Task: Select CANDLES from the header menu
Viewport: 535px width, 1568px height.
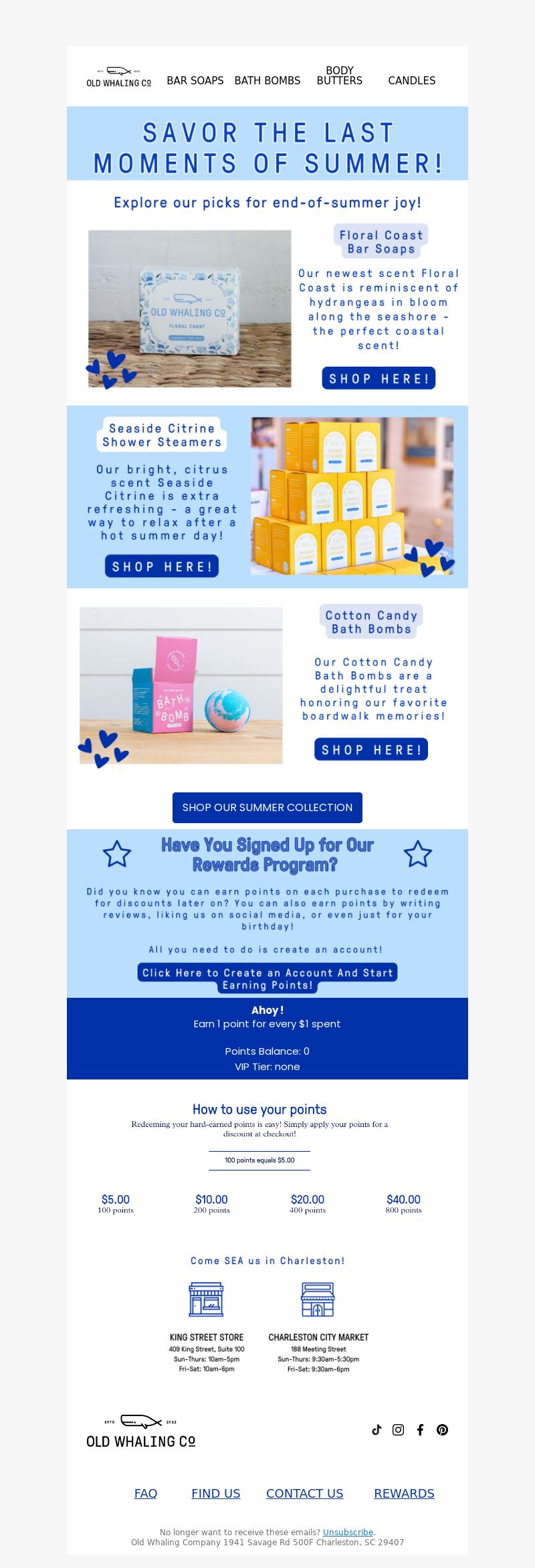Action: (411, 80)
